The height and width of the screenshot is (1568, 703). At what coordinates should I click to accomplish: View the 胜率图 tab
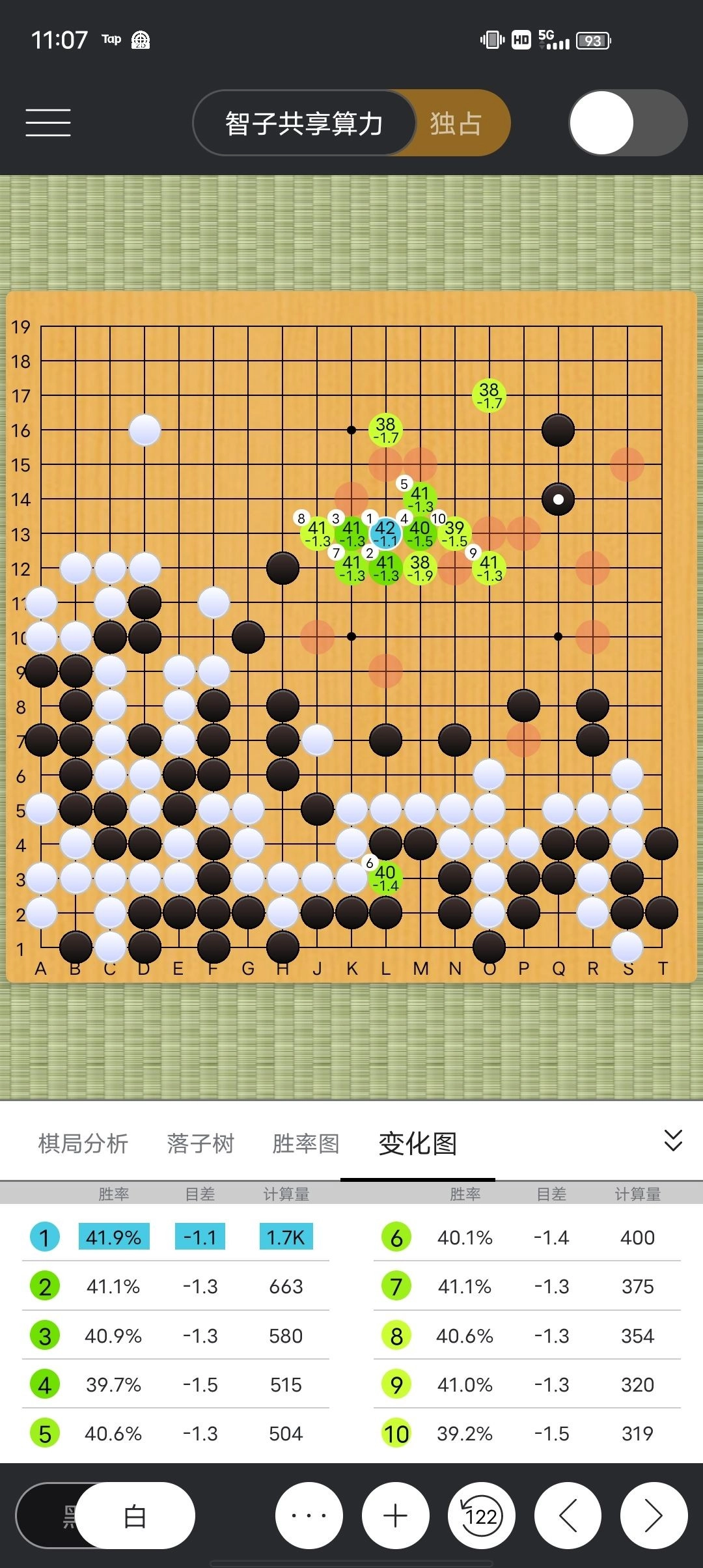point(306,1143)
